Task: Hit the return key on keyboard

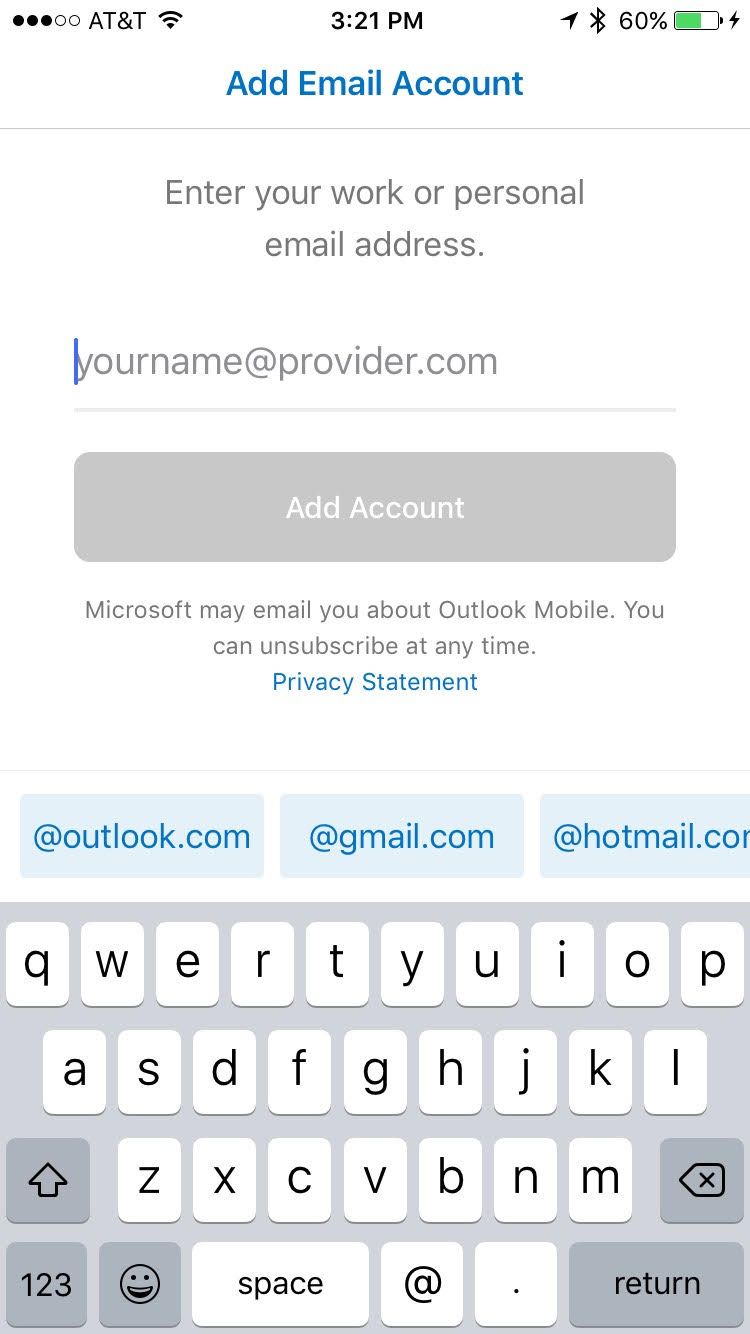Action: coord(656,1284)
